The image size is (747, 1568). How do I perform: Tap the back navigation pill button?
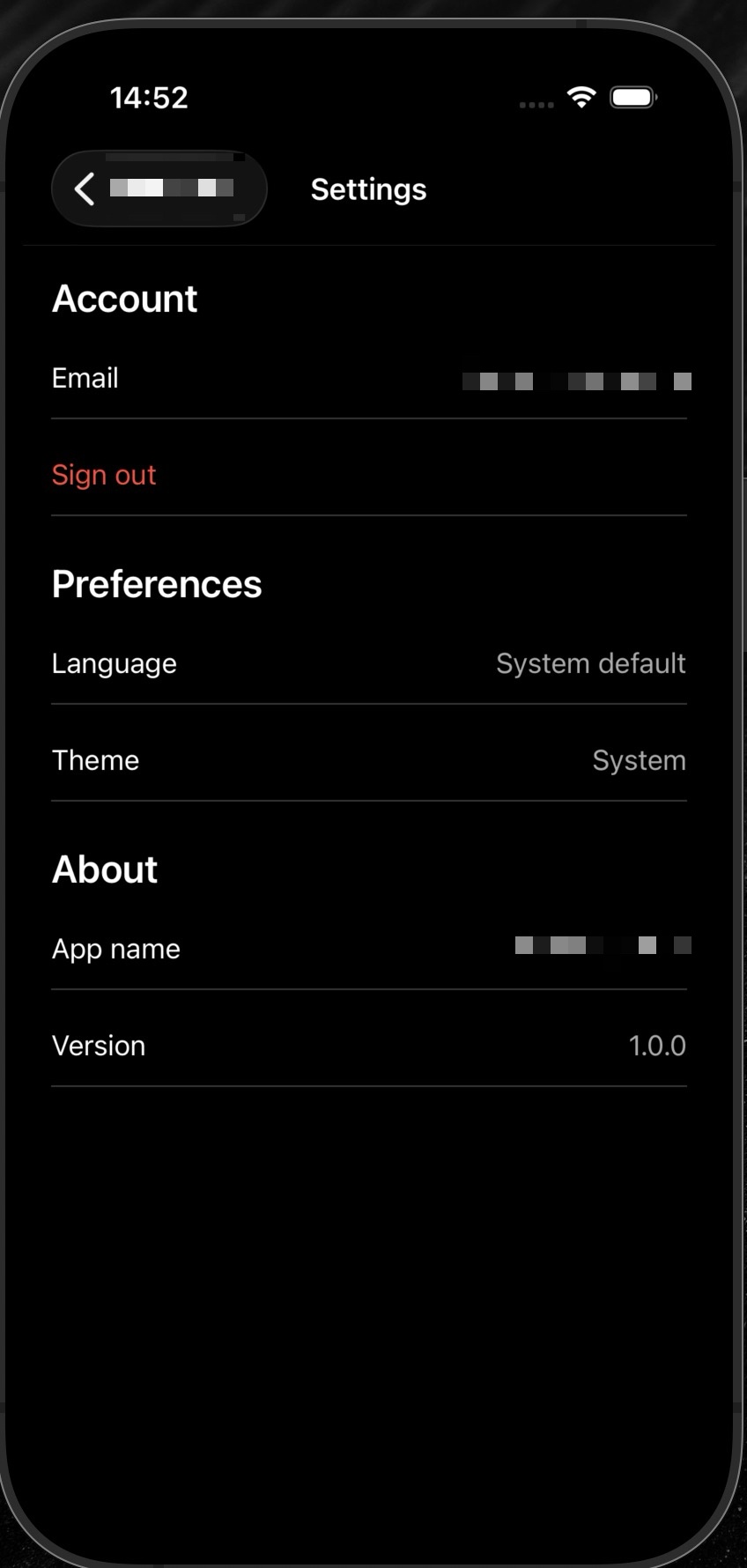[x=159, y=189]
